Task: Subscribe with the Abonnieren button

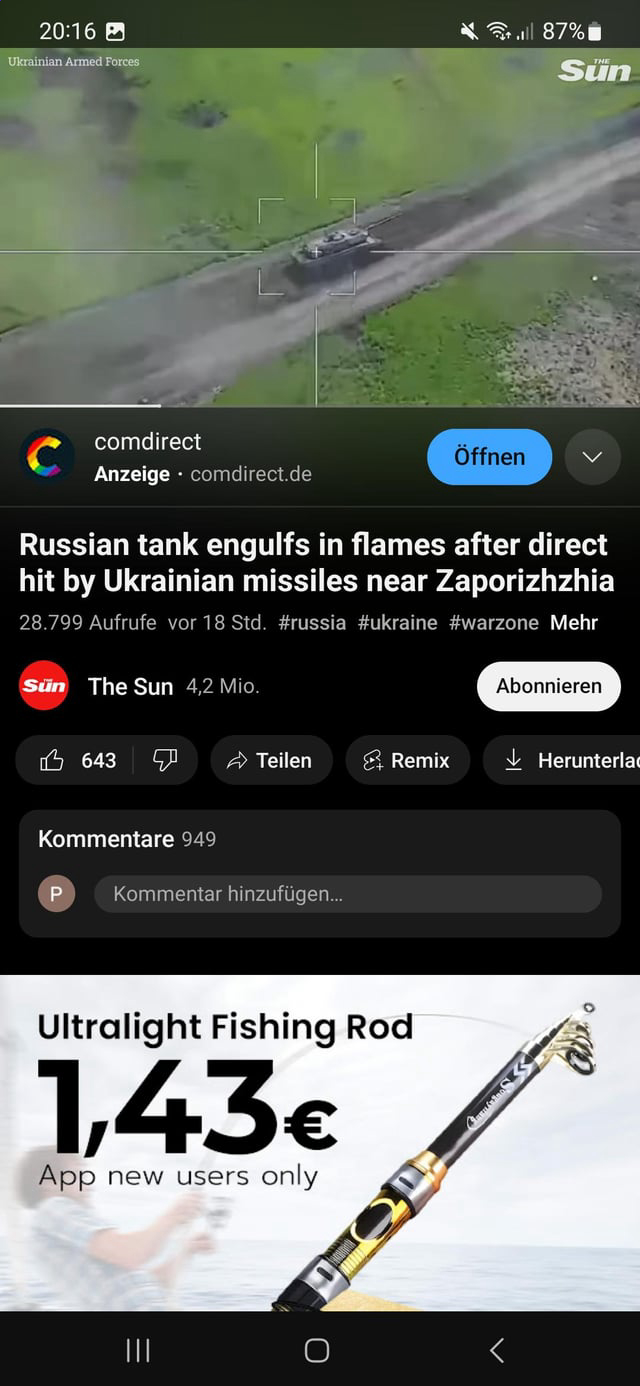Action: 548,686
